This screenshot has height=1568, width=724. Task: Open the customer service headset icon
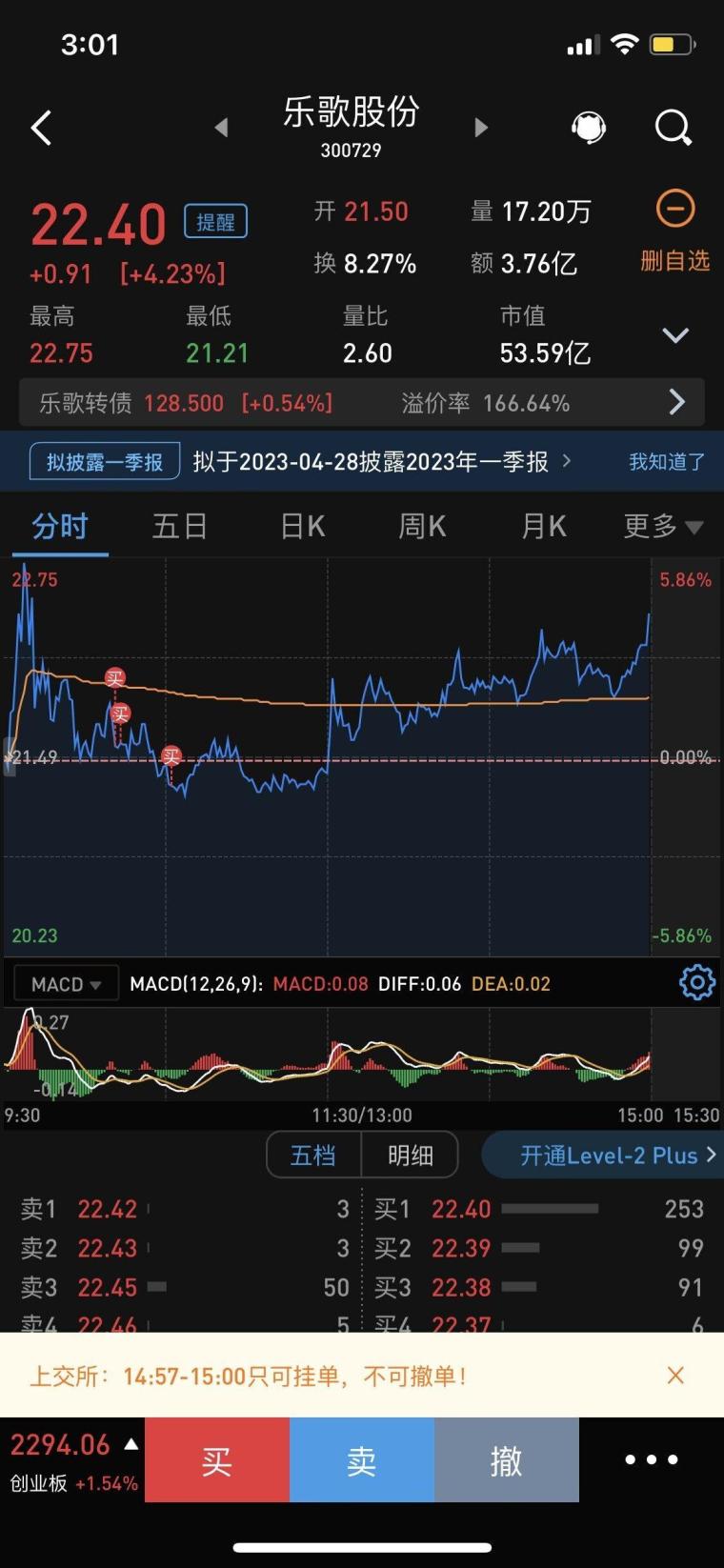coord(588,128)
